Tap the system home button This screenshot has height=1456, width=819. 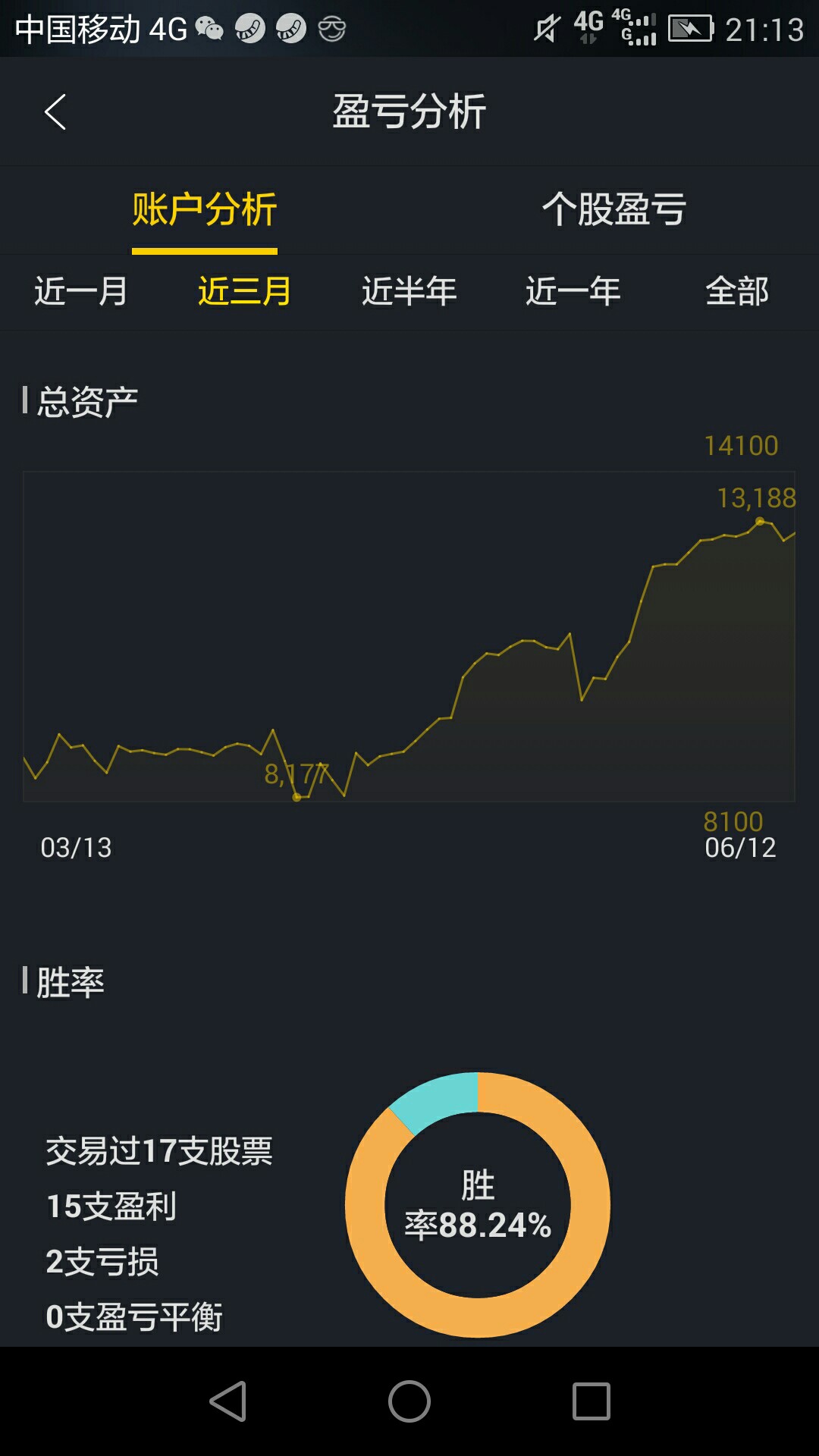(409, 1401)
